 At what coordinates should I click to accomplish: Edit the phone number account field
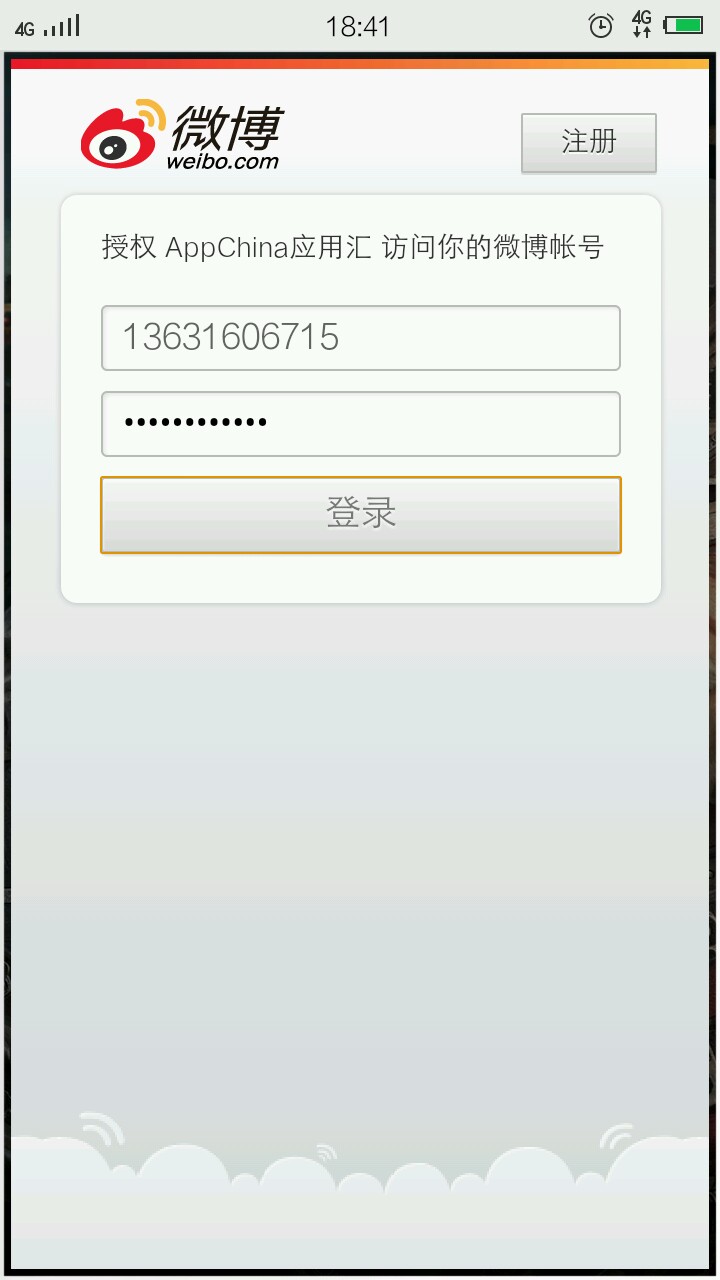click(x=361, y=338)
